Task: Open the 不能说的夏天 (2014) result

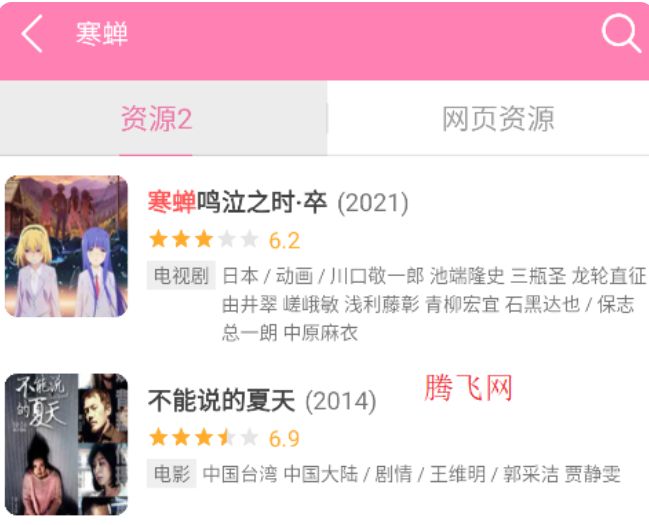Action: (262, 402)
